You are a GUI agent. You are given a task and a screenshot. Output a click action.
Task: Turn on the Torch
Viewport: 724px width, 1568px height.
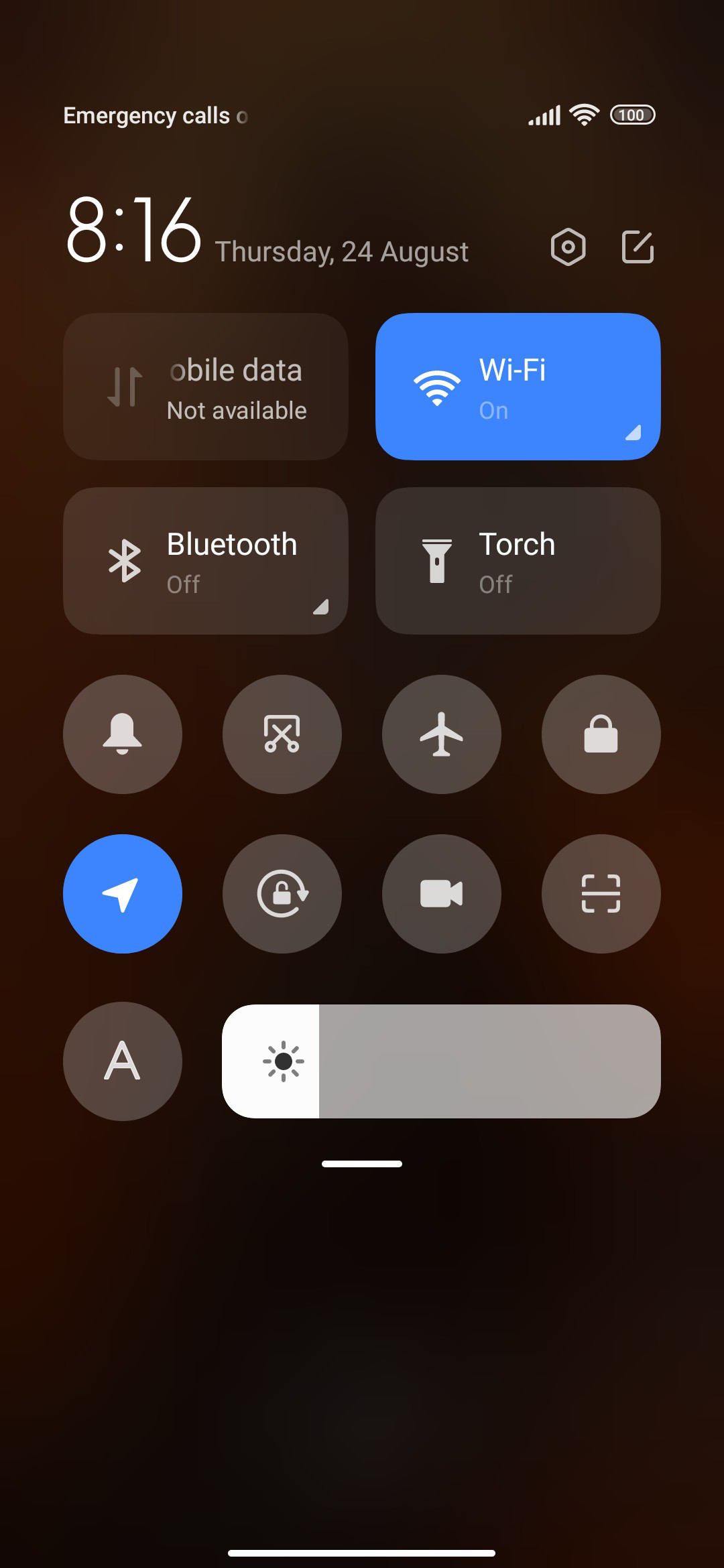(518, 561)
